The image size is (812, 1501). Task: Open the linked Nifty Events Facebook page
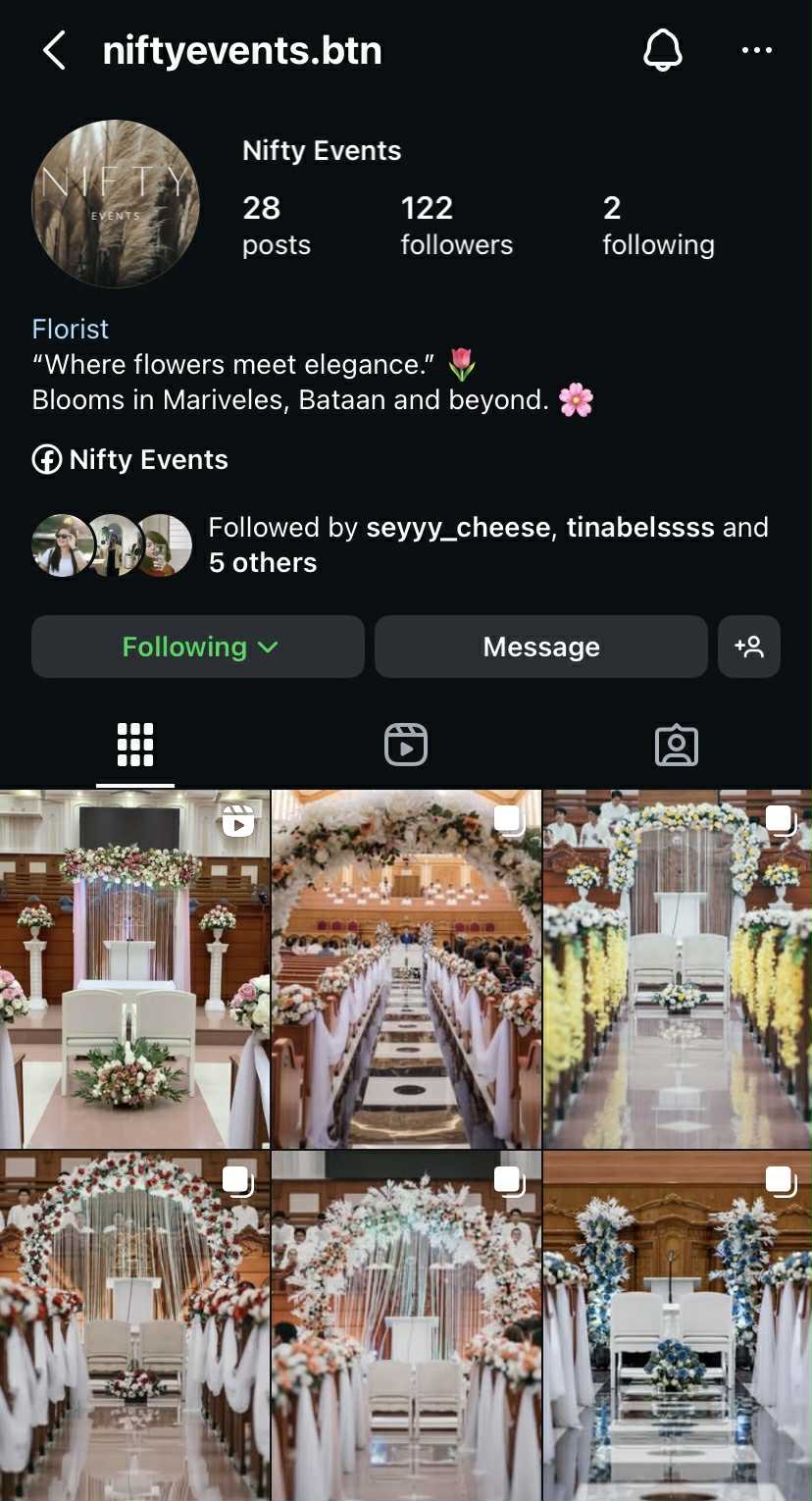130,459
